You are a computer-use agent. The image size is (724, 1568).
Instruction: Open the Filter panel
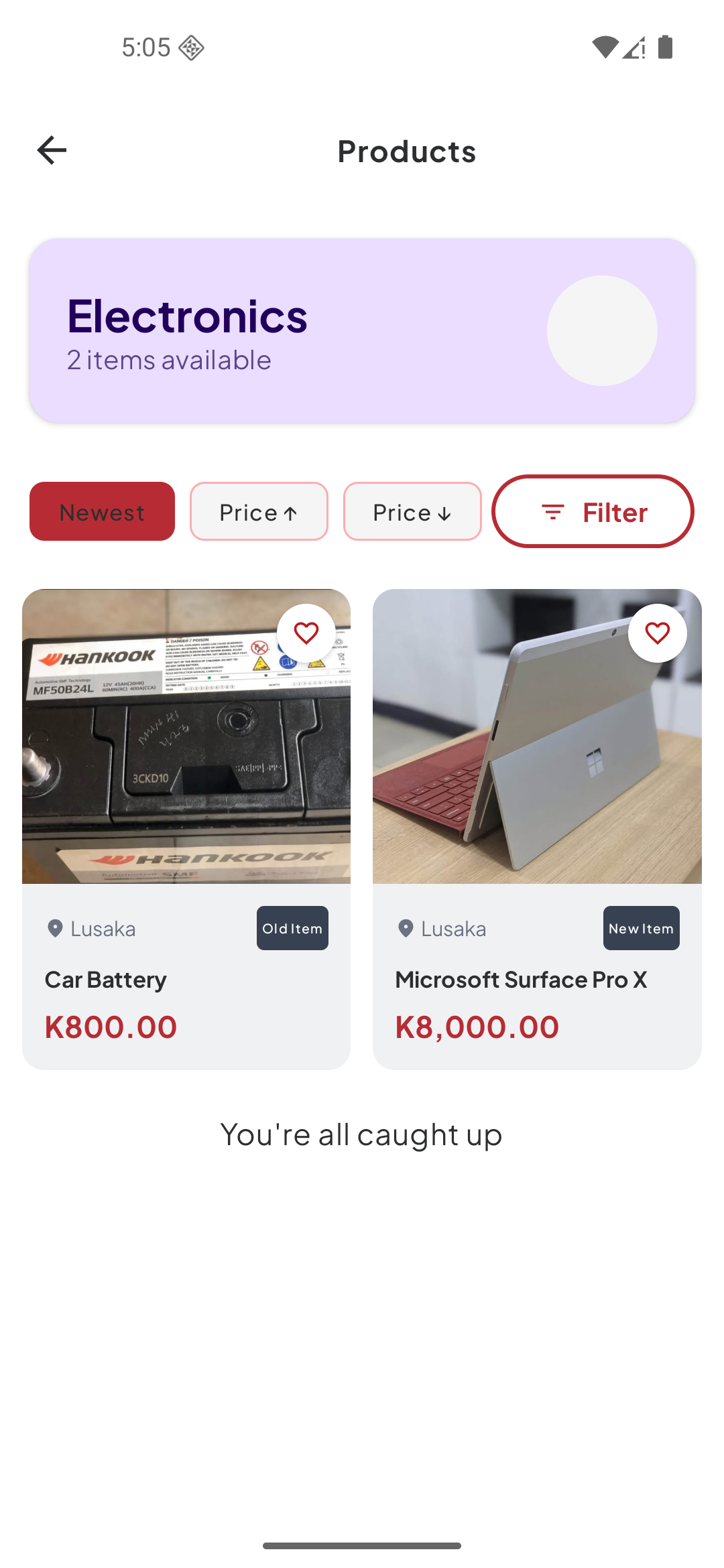click(593, 511)
